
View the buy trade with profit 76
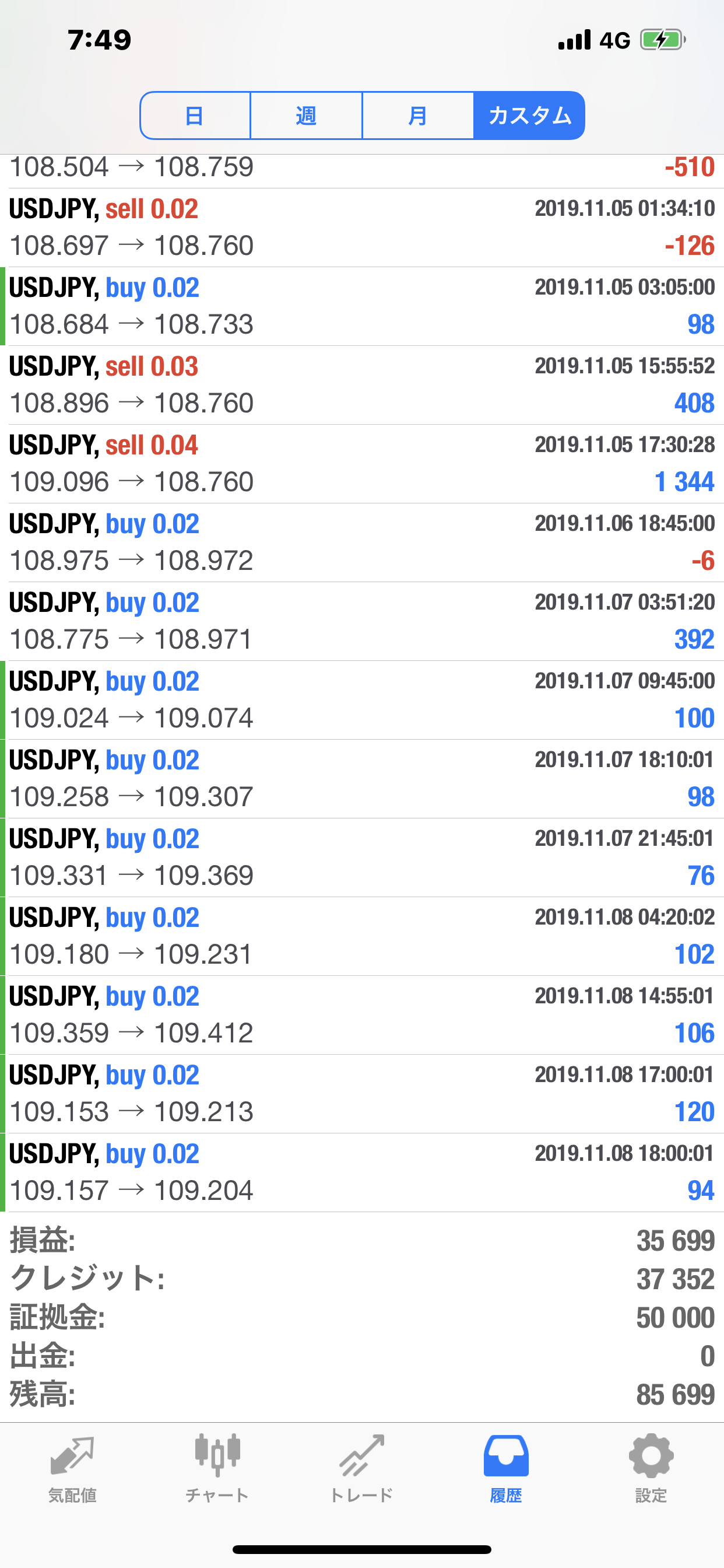pos(362,857)
